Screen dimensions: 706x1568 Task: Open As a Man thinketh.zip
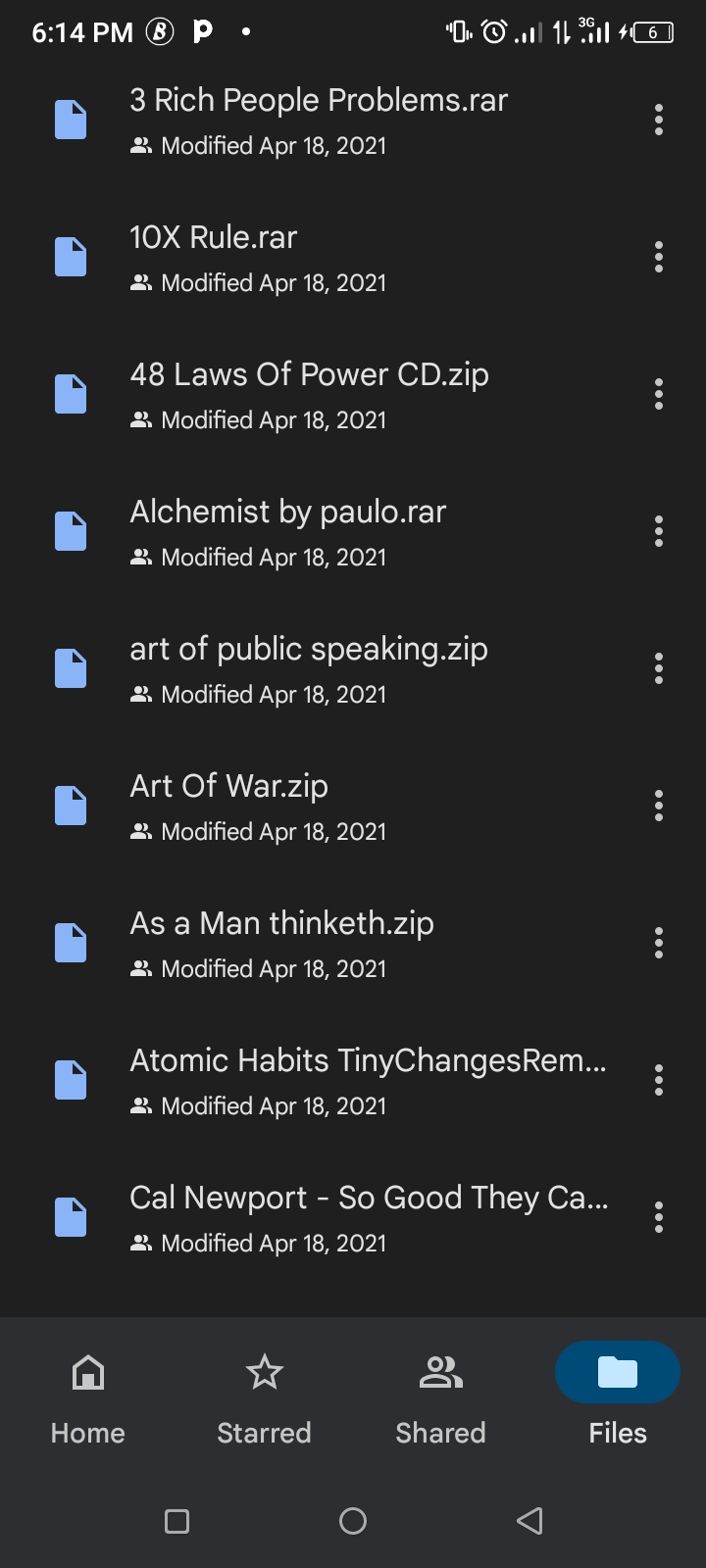click(324, 944)
